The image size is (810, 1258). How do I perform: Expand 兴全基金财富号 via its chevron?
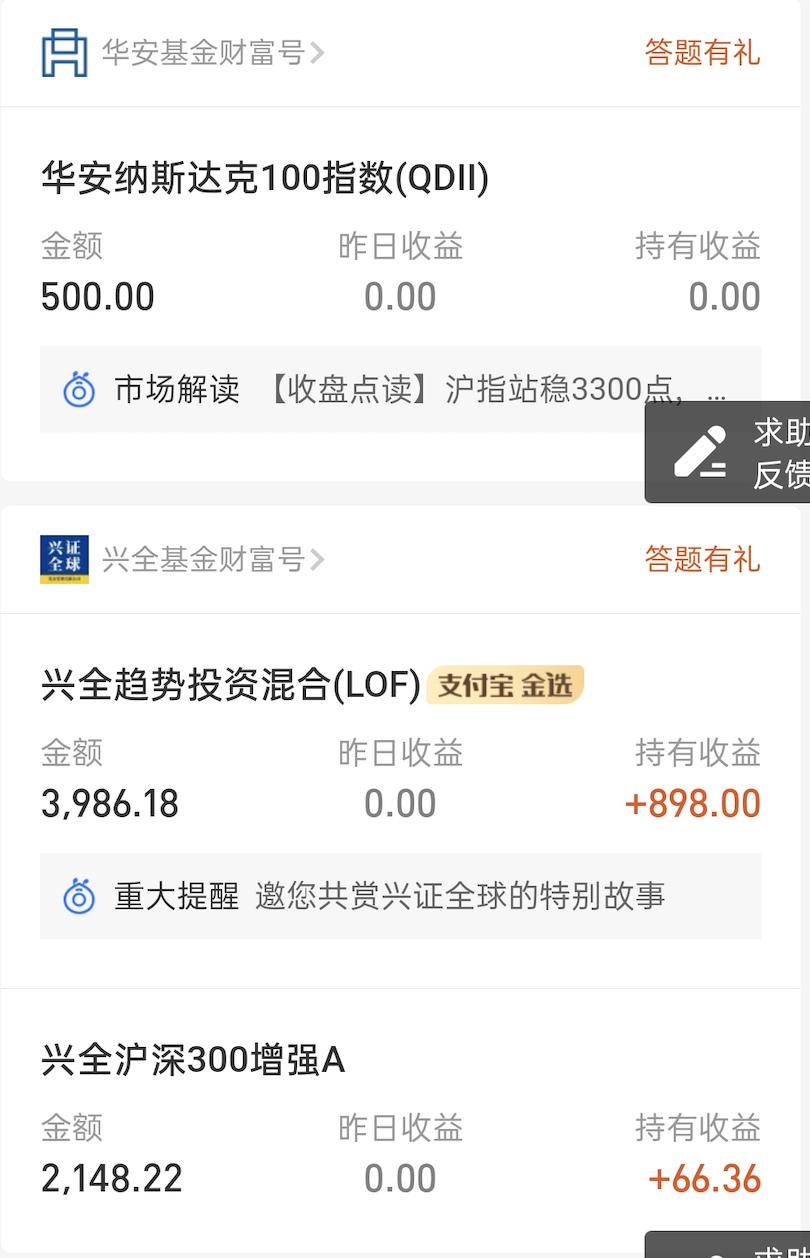click(x=318, y=560)
